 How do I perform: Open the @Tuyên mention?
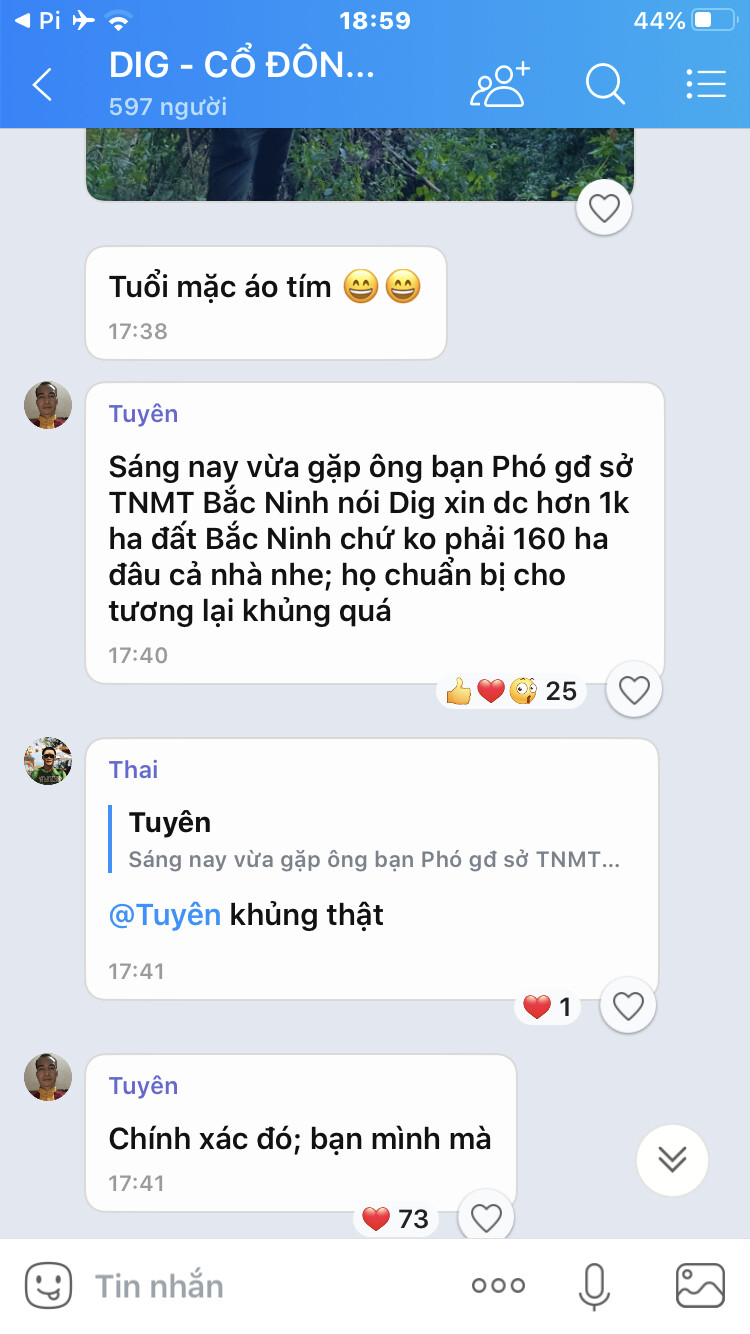coord(165,914)
